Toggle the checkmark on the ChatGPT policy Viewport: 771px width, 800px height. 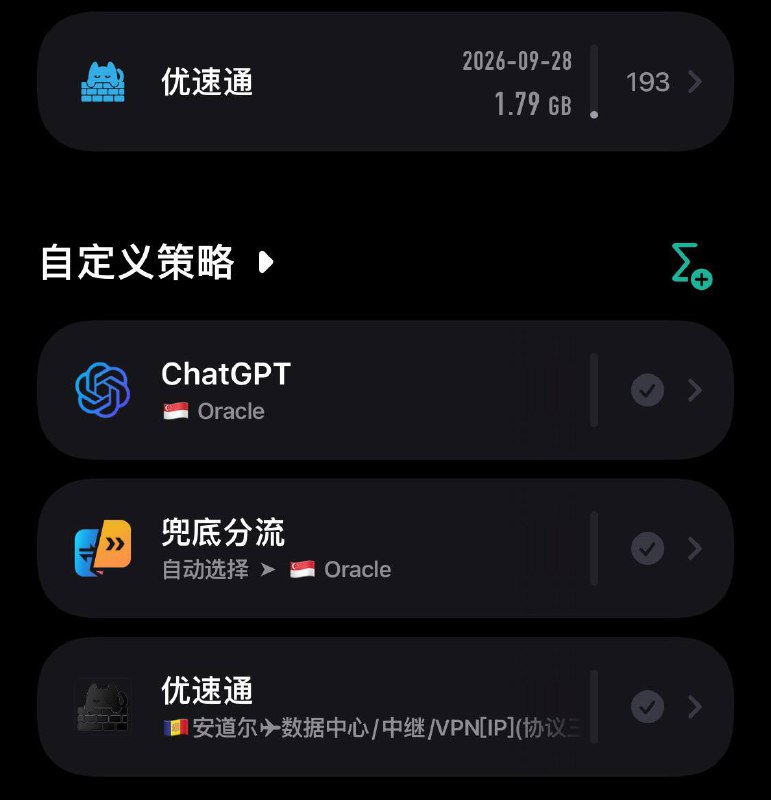[x=647, y=390]
